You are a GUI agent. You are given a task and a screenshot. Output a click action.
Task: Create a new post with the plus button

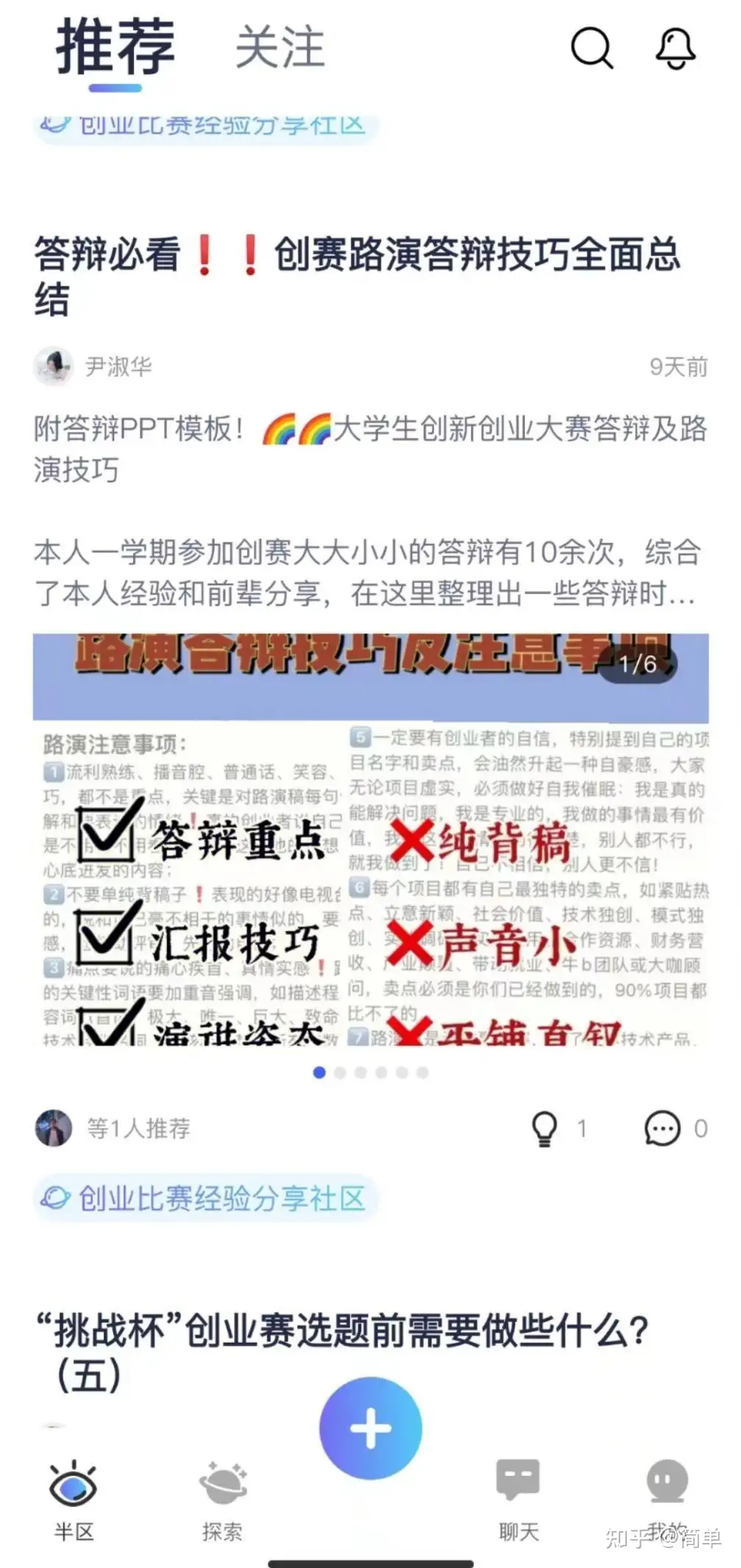(x=370, y=1428)
